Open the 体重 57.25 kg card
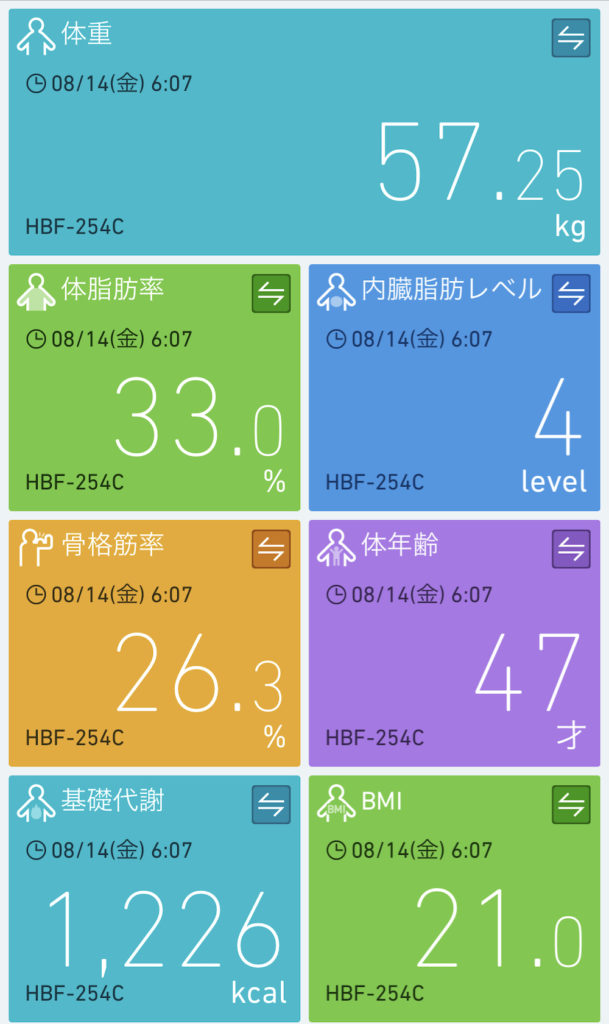 click(x=304, y=132)
